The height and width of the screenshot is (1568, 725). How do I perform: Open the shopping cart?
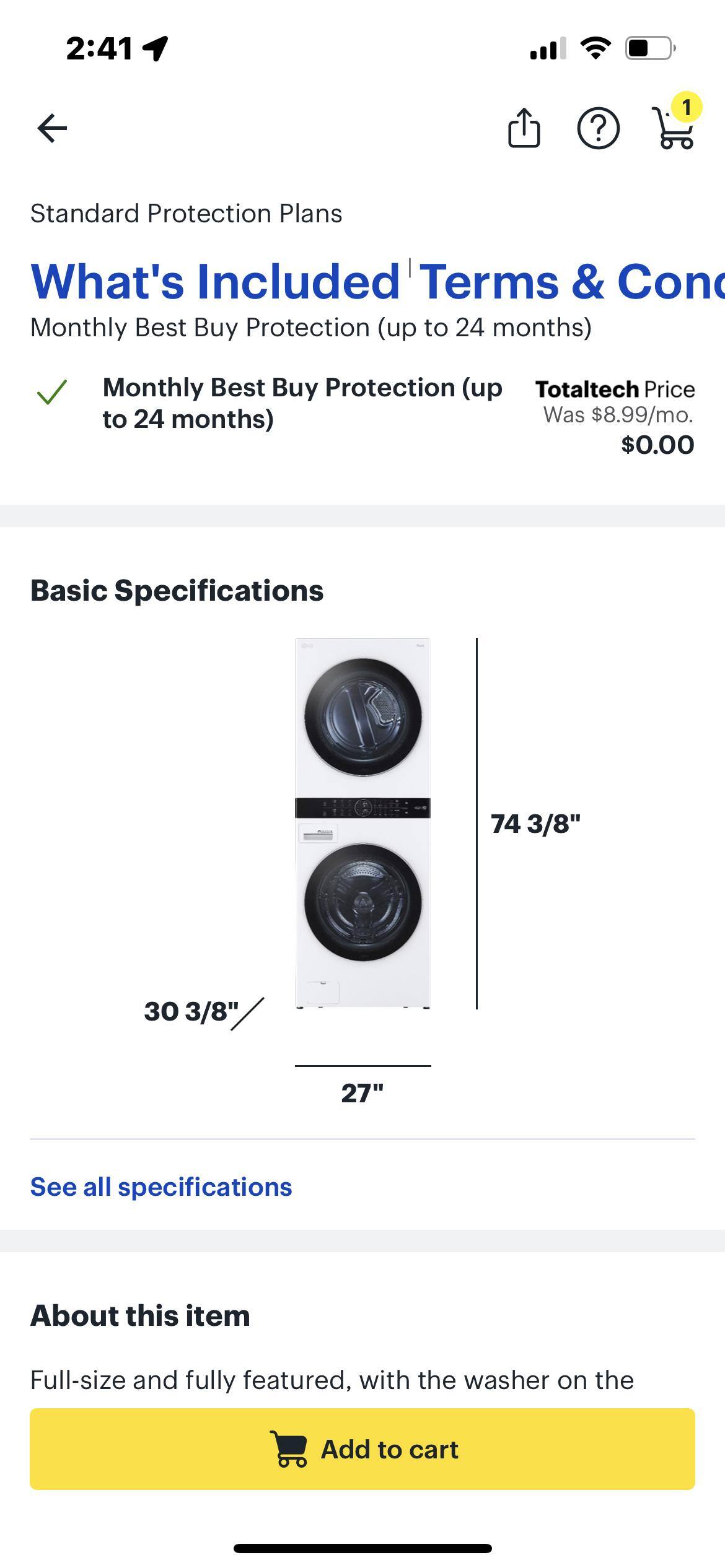[674, 127]
